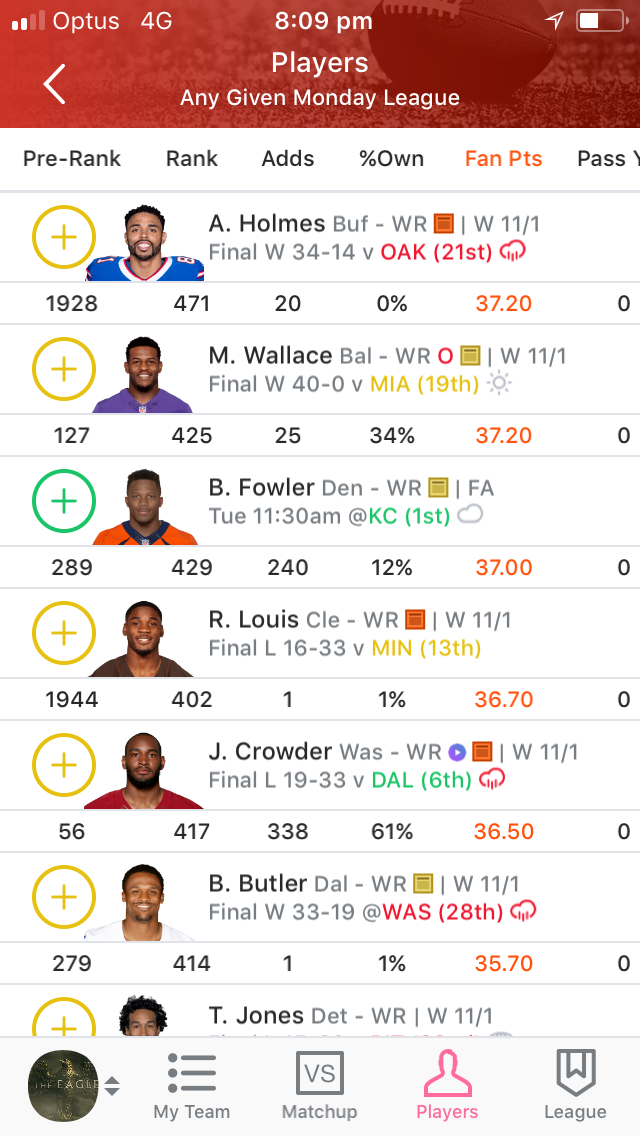Open the Matchup tab
The height and width of the screenshot is (1136, 640).
point(320,1085)
